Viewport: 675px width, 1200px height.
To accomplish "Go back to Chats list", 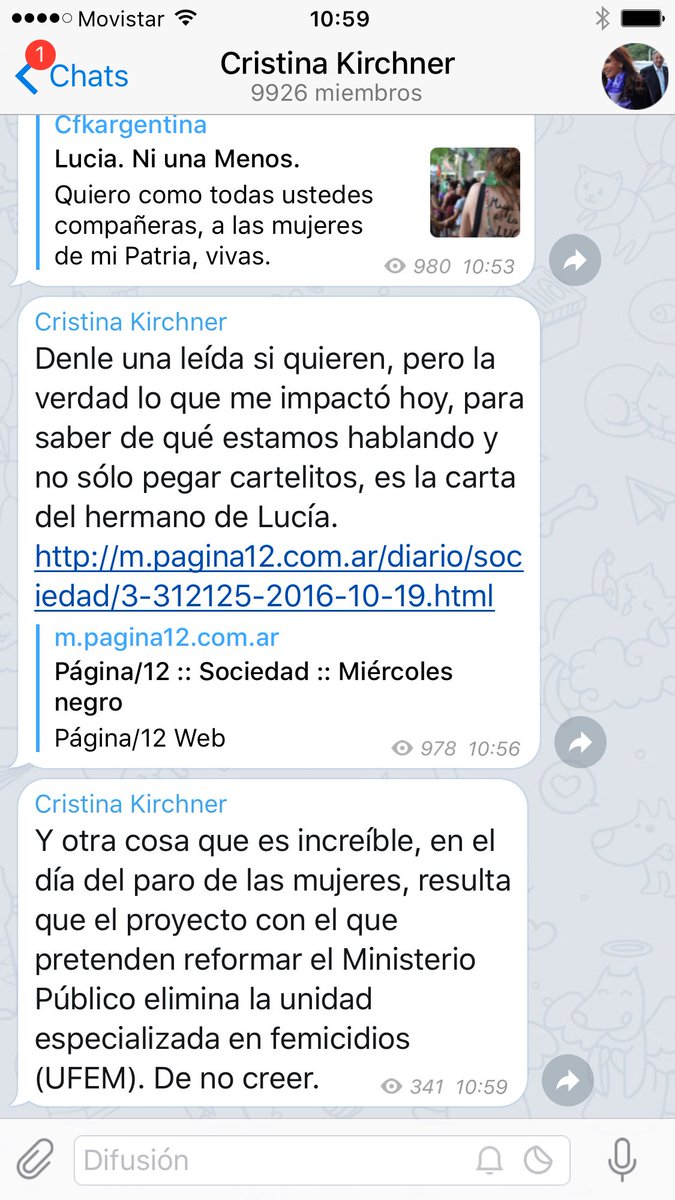I will pos(72,76).
